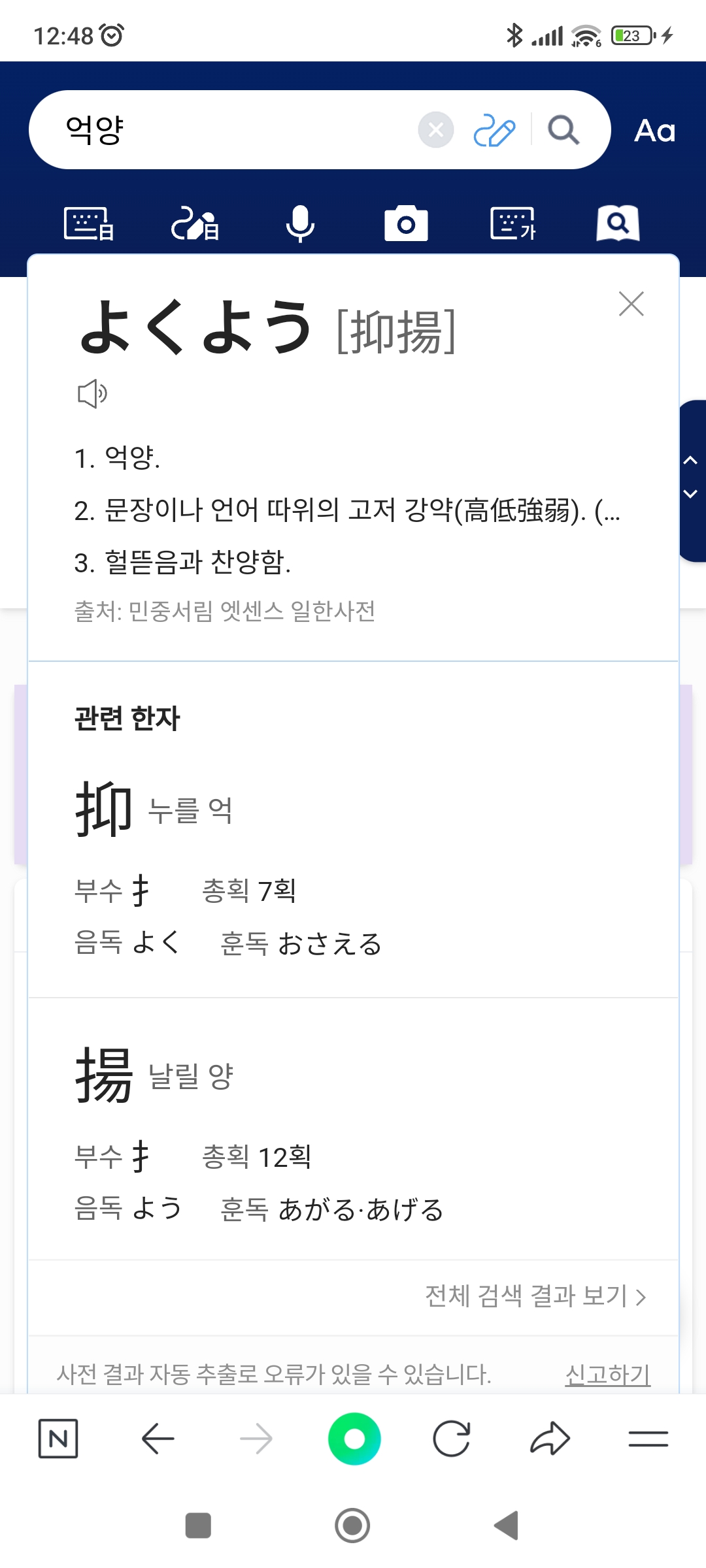706x1568 pixels.
Task: Reload the current page
Action: (452, 1439)
